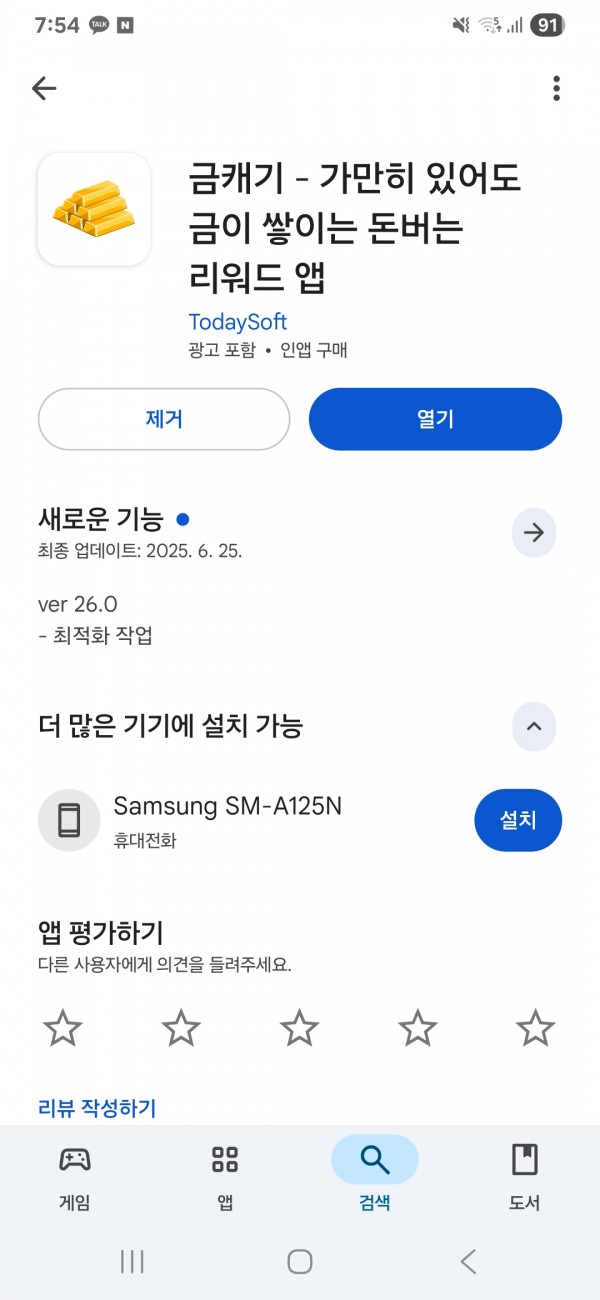
Task: Give the app five stars
Action: point(535,1028)
